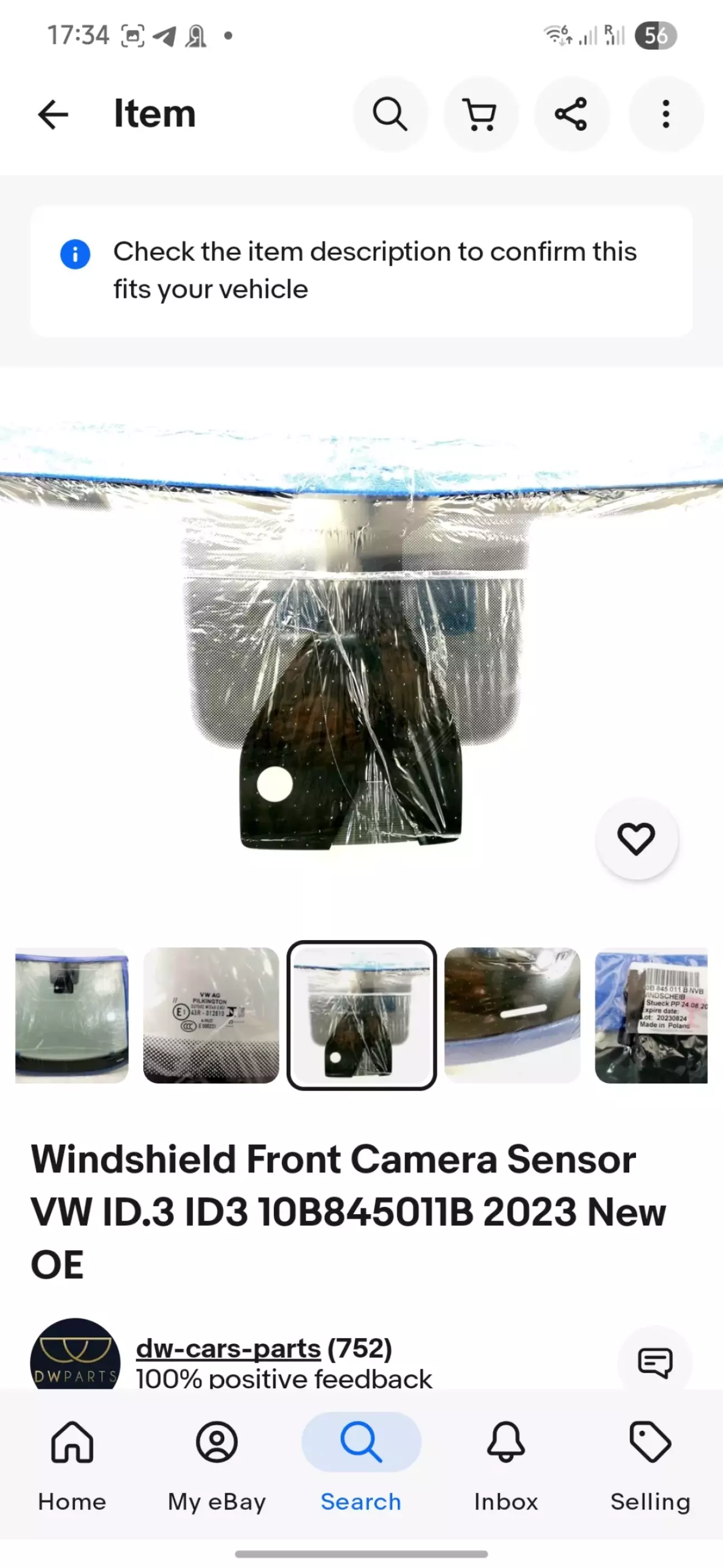The image size is (723, 1568).
Task: Go to the Home tab
Action: tap(72, 1467)
